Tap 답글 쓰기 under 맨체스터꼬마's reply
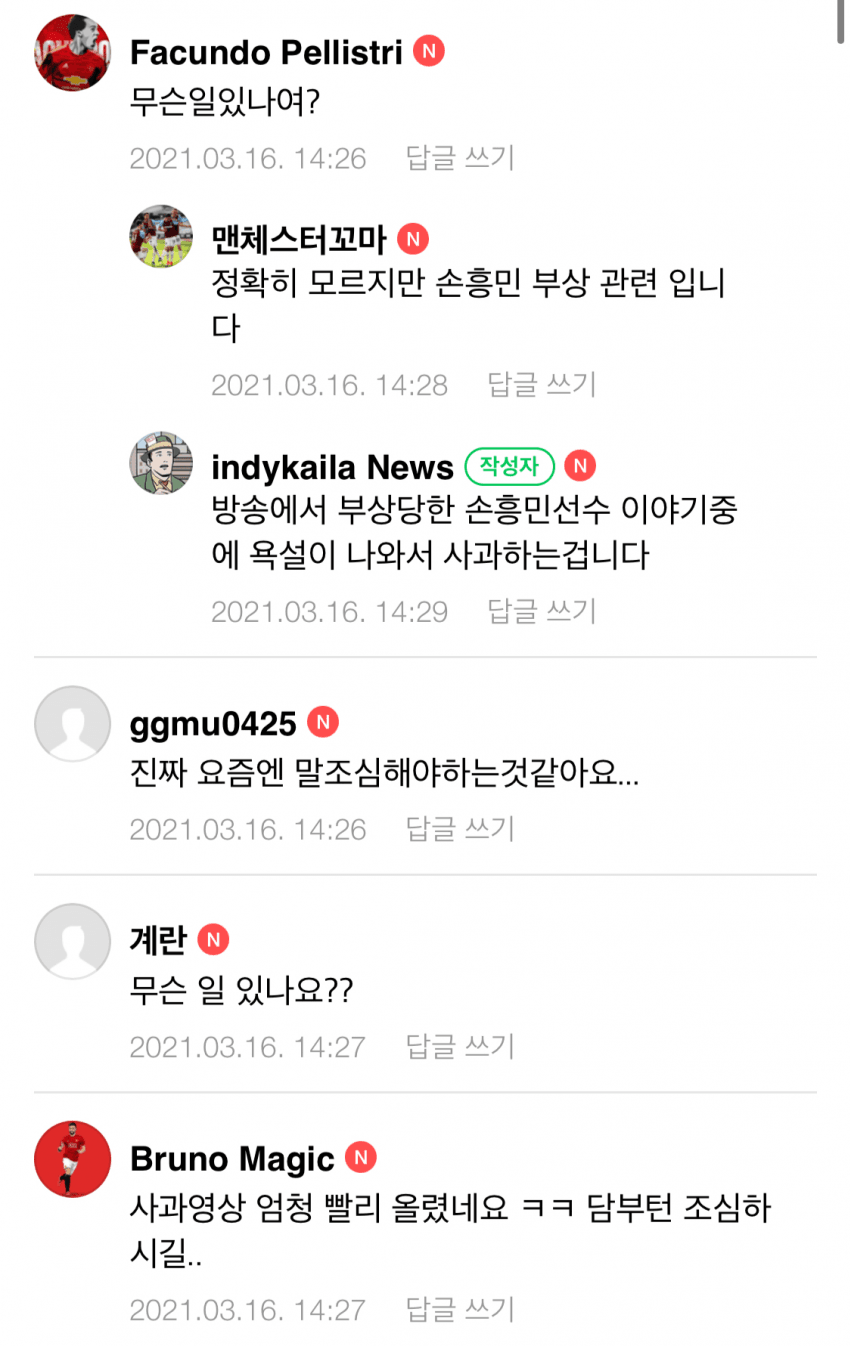The width and height of the screenshot is (850, 1346). 541,385
